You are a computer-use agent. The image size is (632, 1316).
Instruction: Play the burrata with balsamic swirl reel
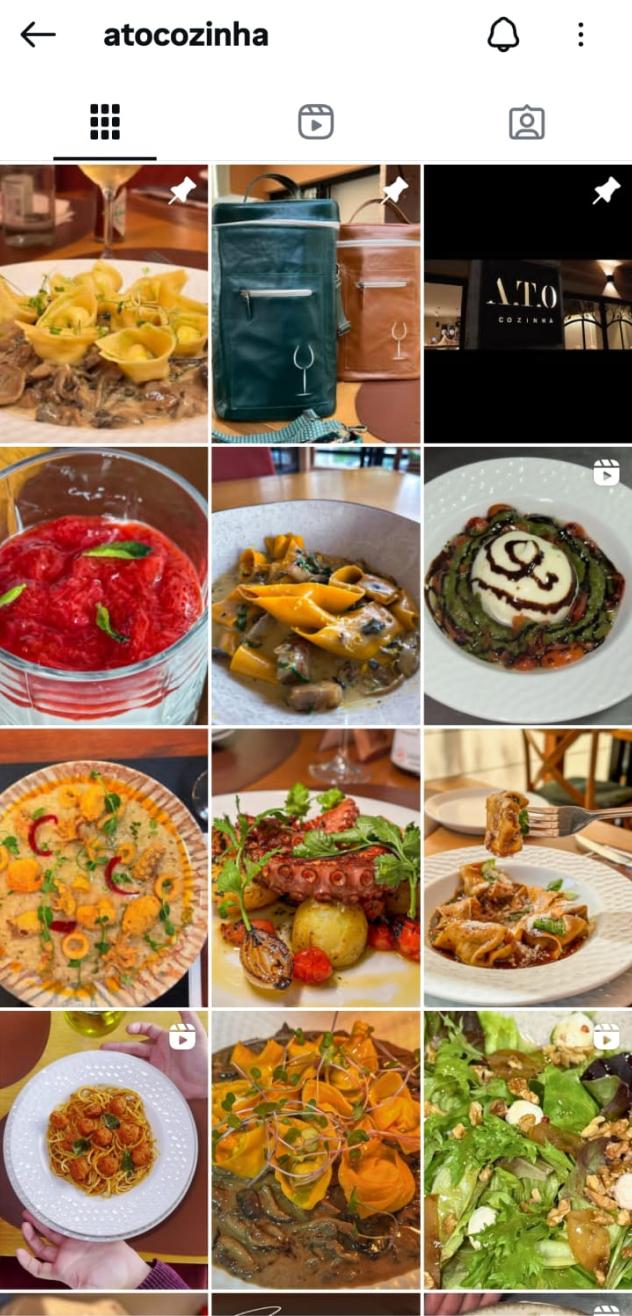(x=528, y=586)
